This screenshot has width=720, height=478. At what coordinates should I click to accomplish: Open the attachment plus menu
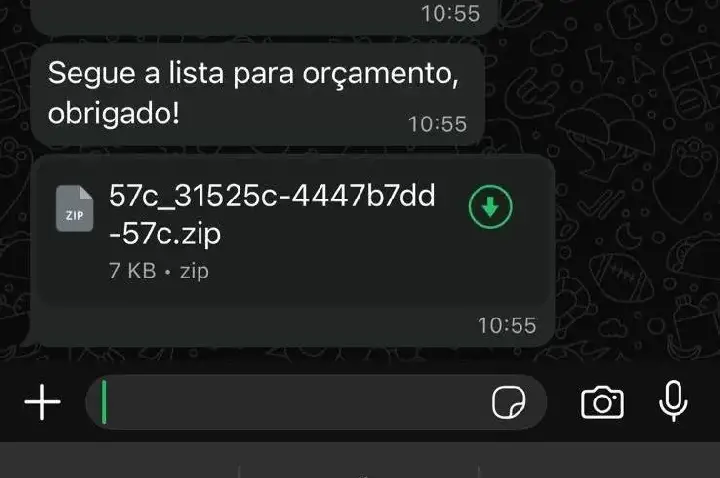click(x=42, y=403)
